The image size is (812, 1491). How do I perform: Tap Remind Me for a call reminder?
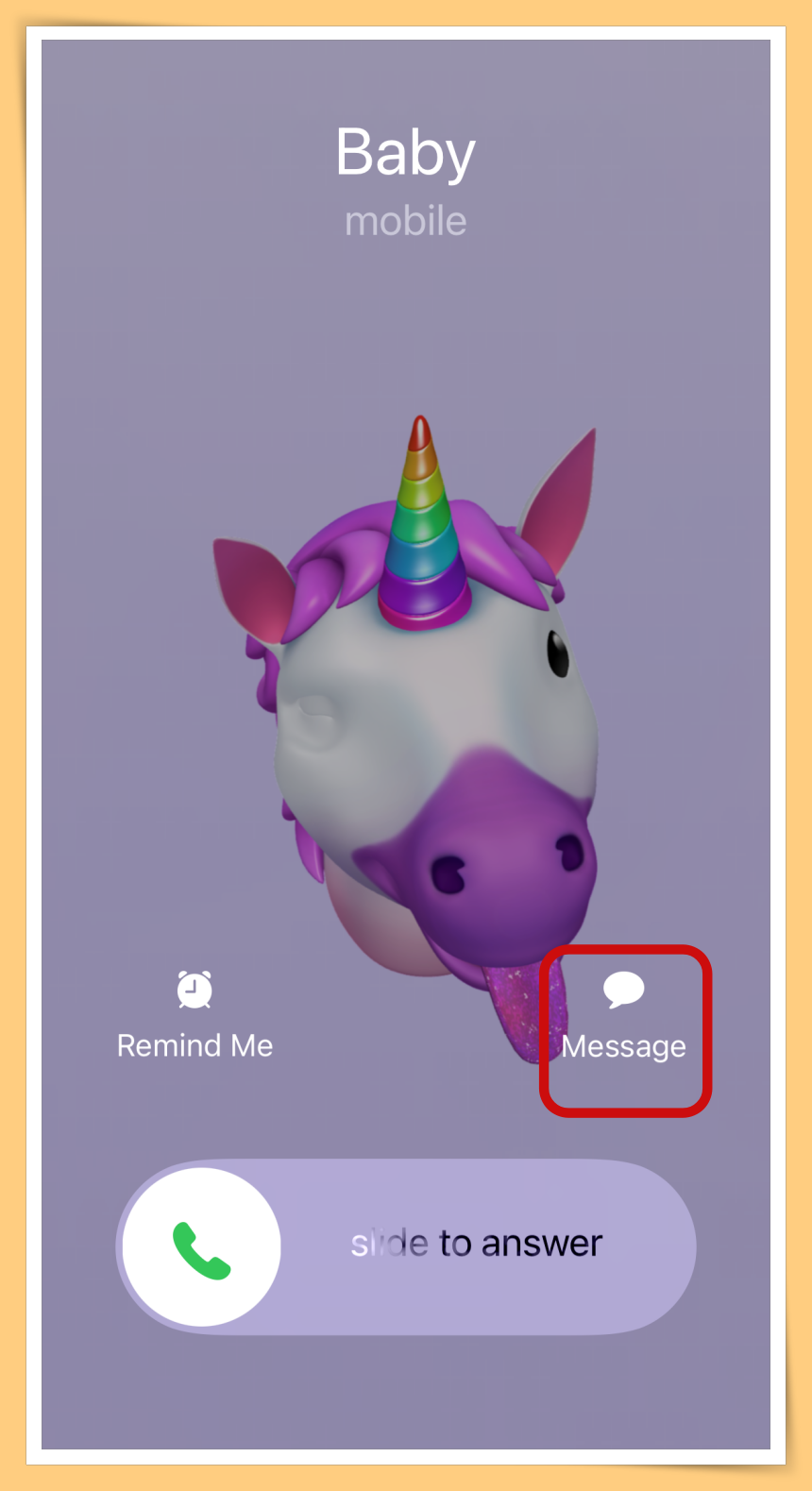coord(195,1014)
